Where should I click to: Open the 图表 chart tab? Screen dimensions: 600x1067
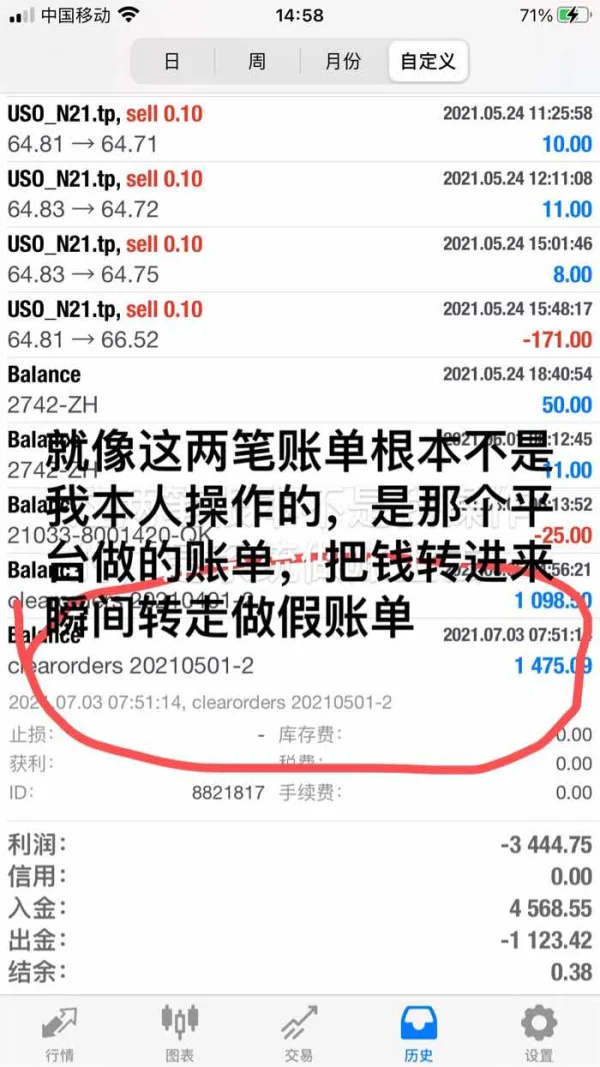pyautogui.click(x=180, y=1032)
